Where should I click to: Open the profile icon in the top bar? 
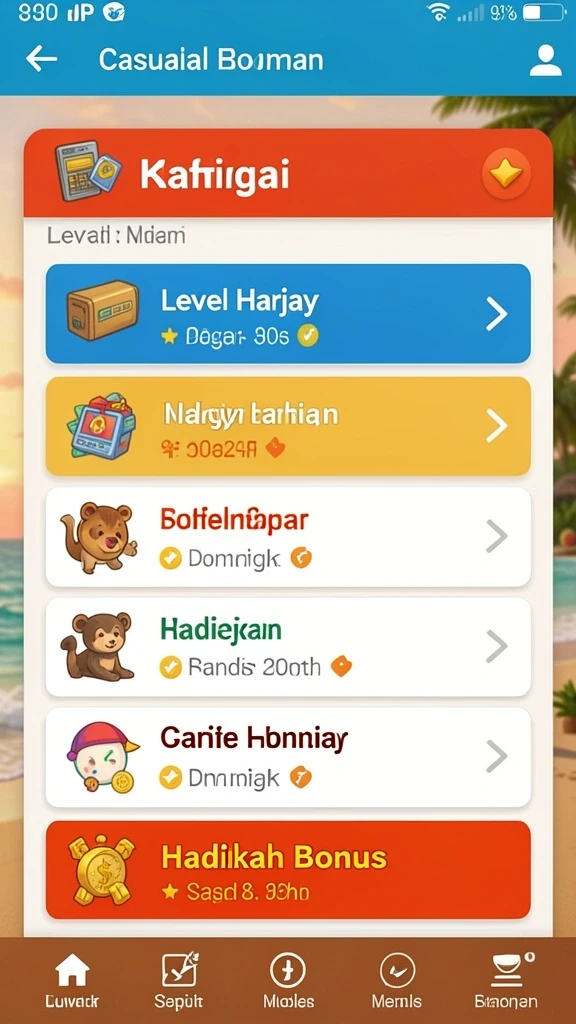(x=545, y=61)
